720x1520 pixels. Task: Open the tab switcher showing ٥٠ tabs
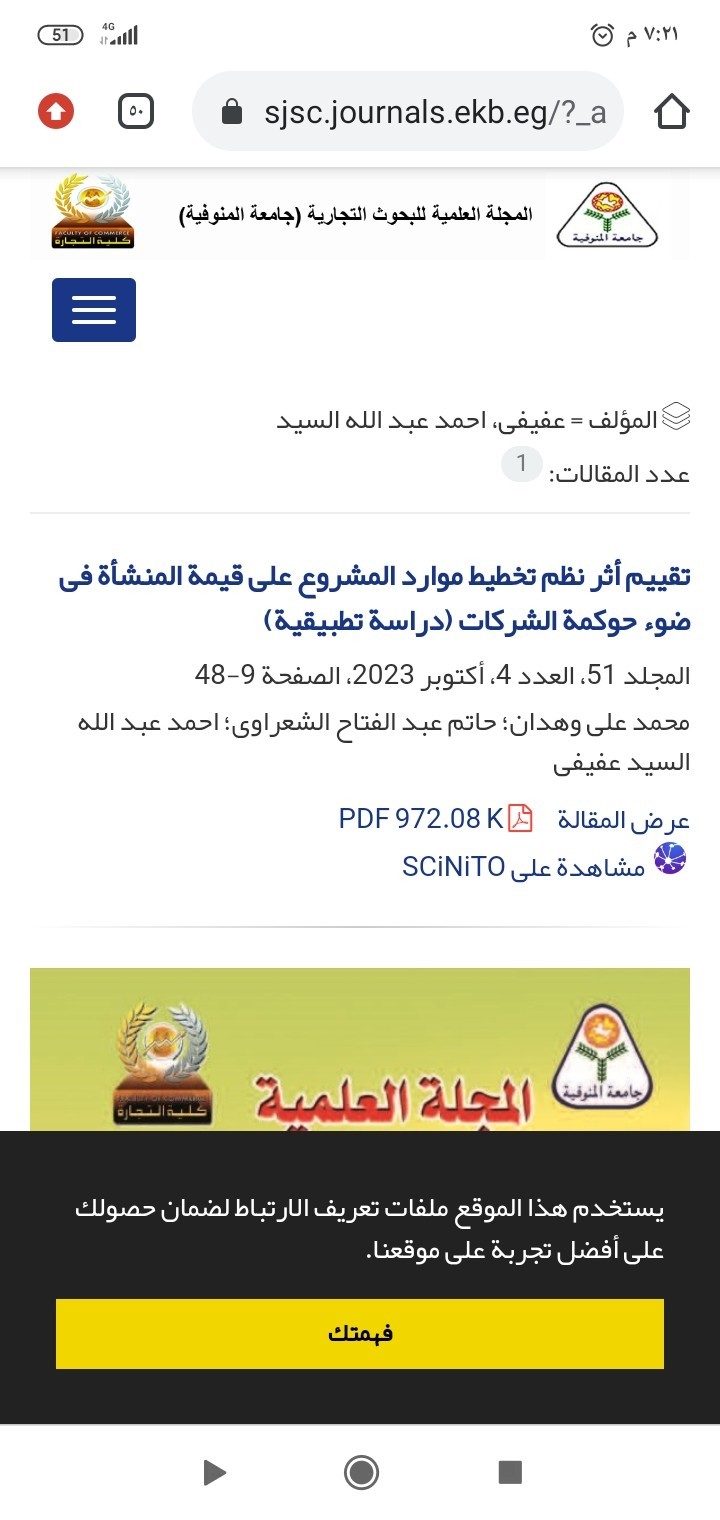coord(136,112)
